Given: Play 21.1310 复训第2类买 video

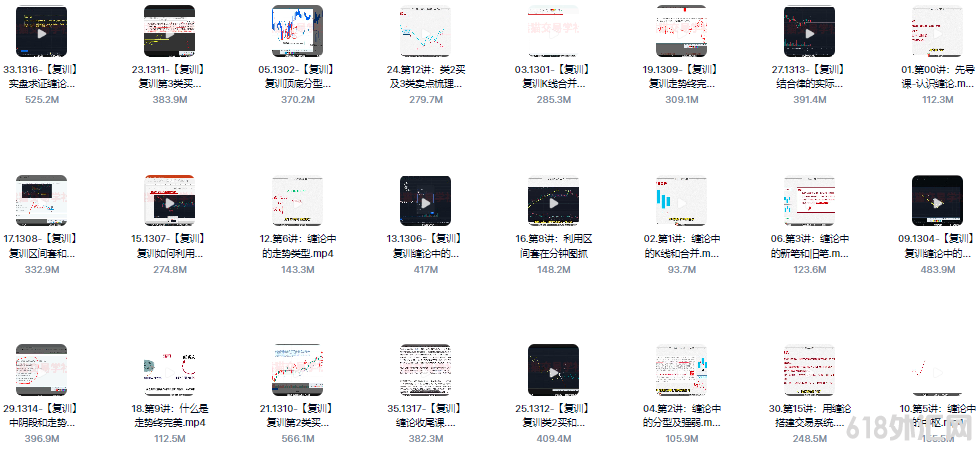Looking at the screenshot, I should click(x=297, y=370).
